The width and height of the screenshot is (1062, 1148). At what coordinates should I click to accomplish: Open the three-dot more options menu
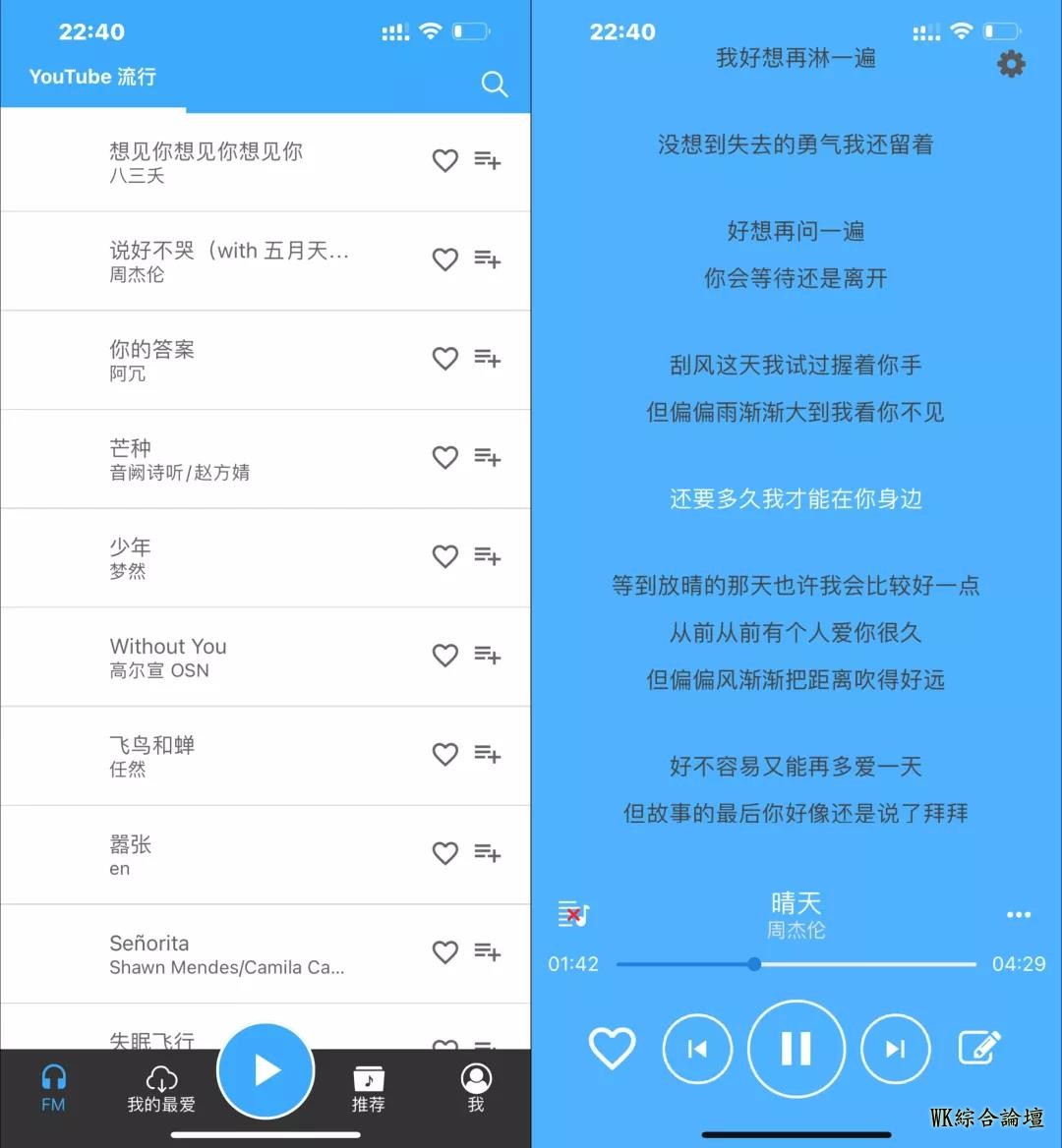pos(1019,915)
